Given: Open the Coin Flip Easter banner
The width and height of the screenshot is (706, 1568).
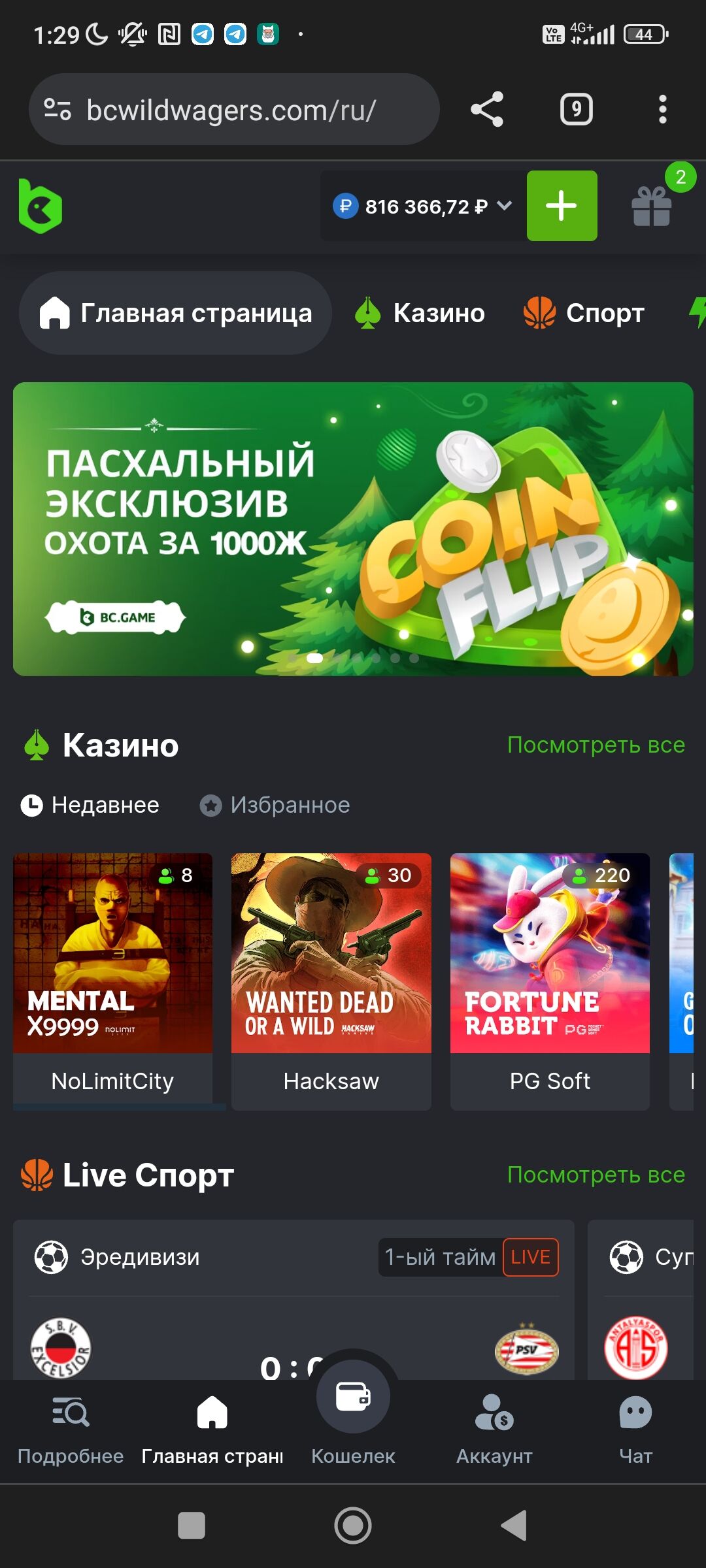Looking at the screenshot, I should pyautogui.click(x=353, y=529).
